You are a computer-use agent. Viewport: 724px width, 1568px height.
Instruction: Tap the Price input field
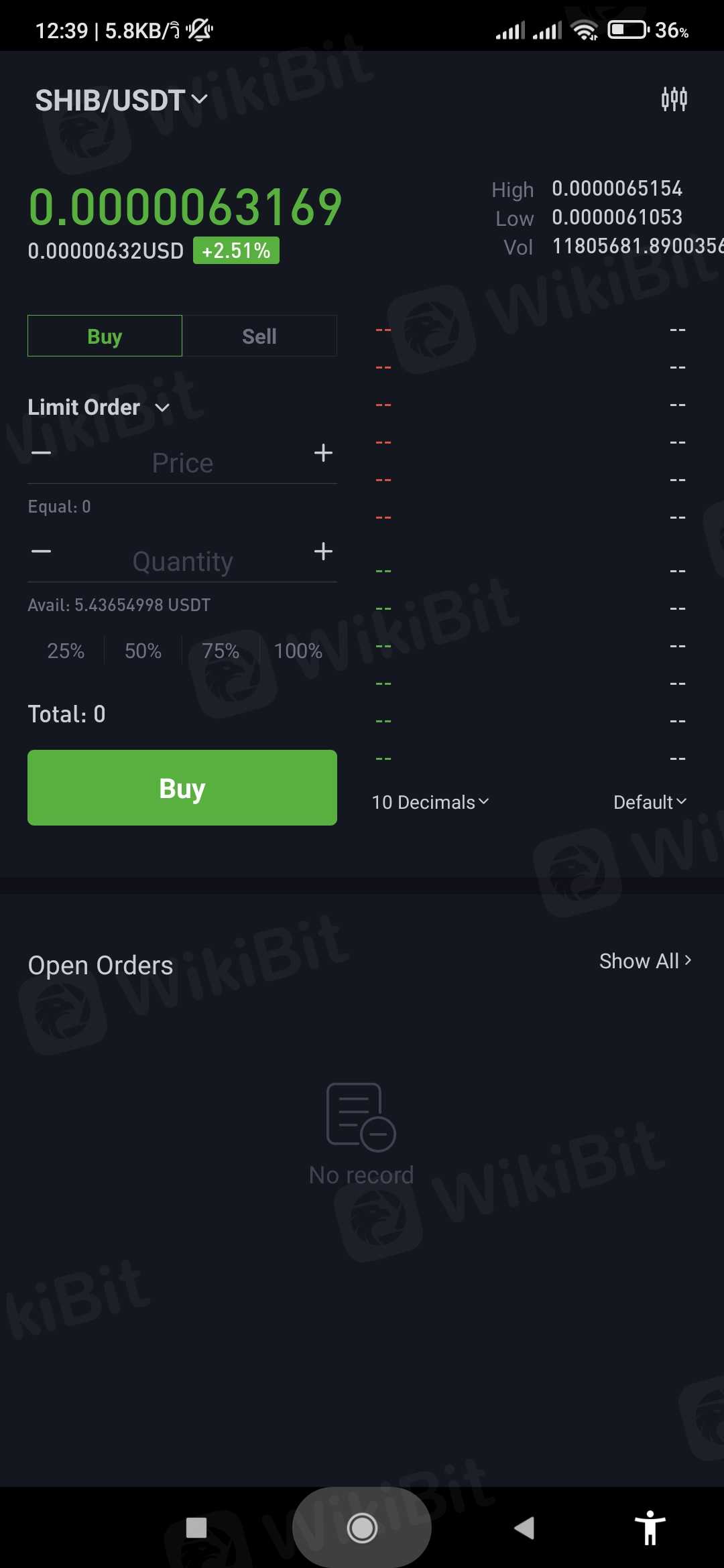click(182, 463)
